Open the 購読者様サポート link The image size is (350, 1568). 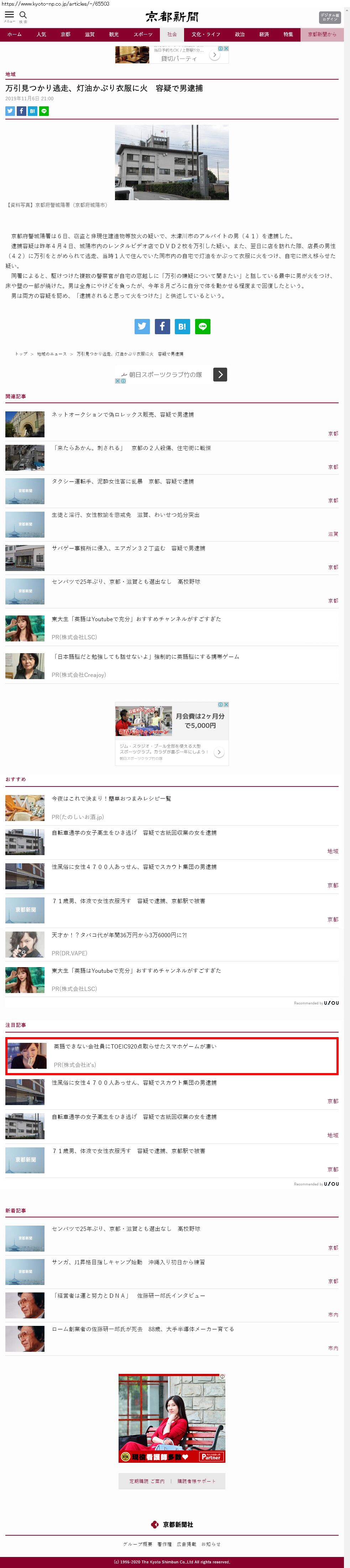point(196,1481)
